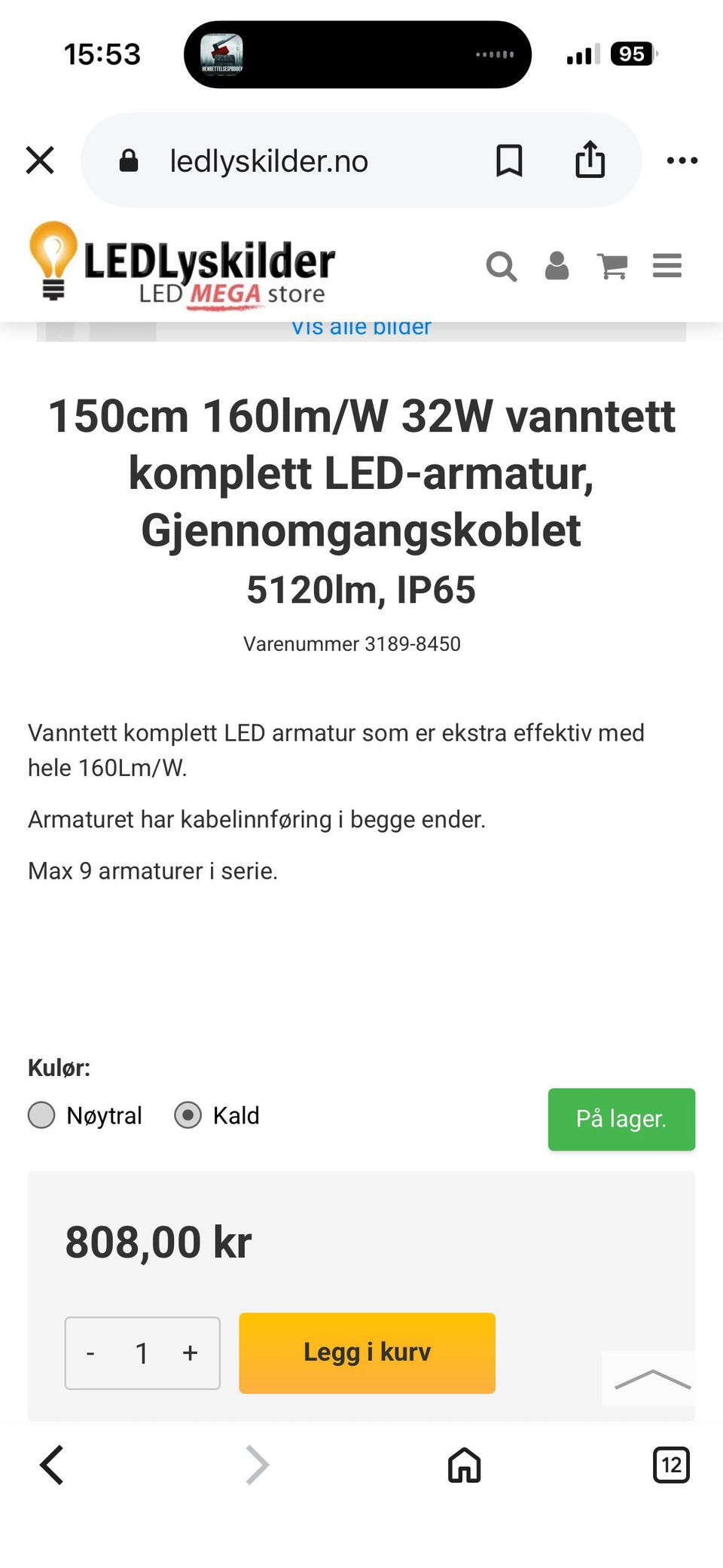Image resolution: width=723 pixels, height=1568 pixels.
Task: Go to the browser home page
Action: click(x=465, y=1465)
